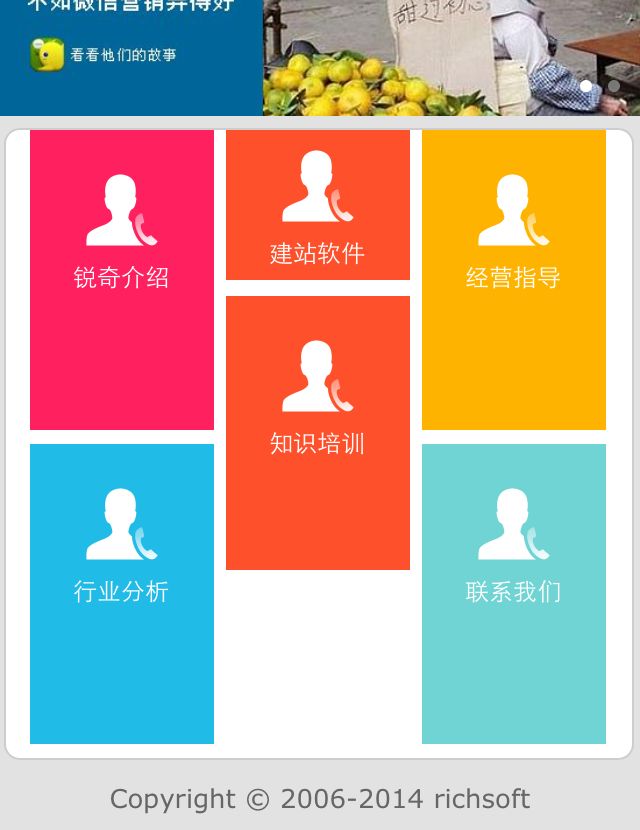This screenshot has height=830, width=640.
Task: Open the 行业分析 tile
Action: coord(122,593)
